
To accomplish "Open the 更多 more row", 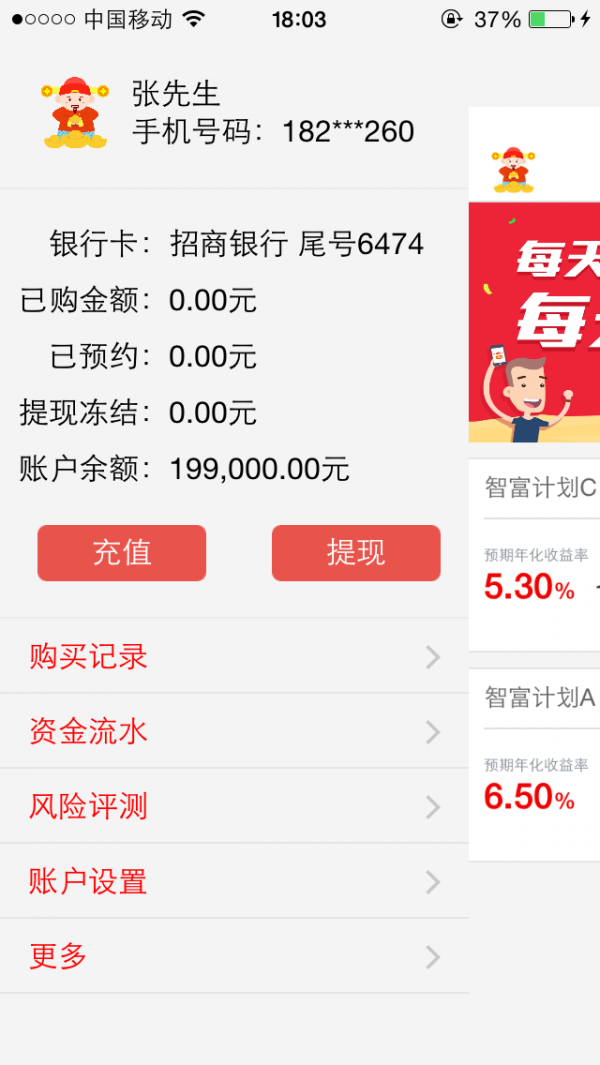I will point(234,957).
